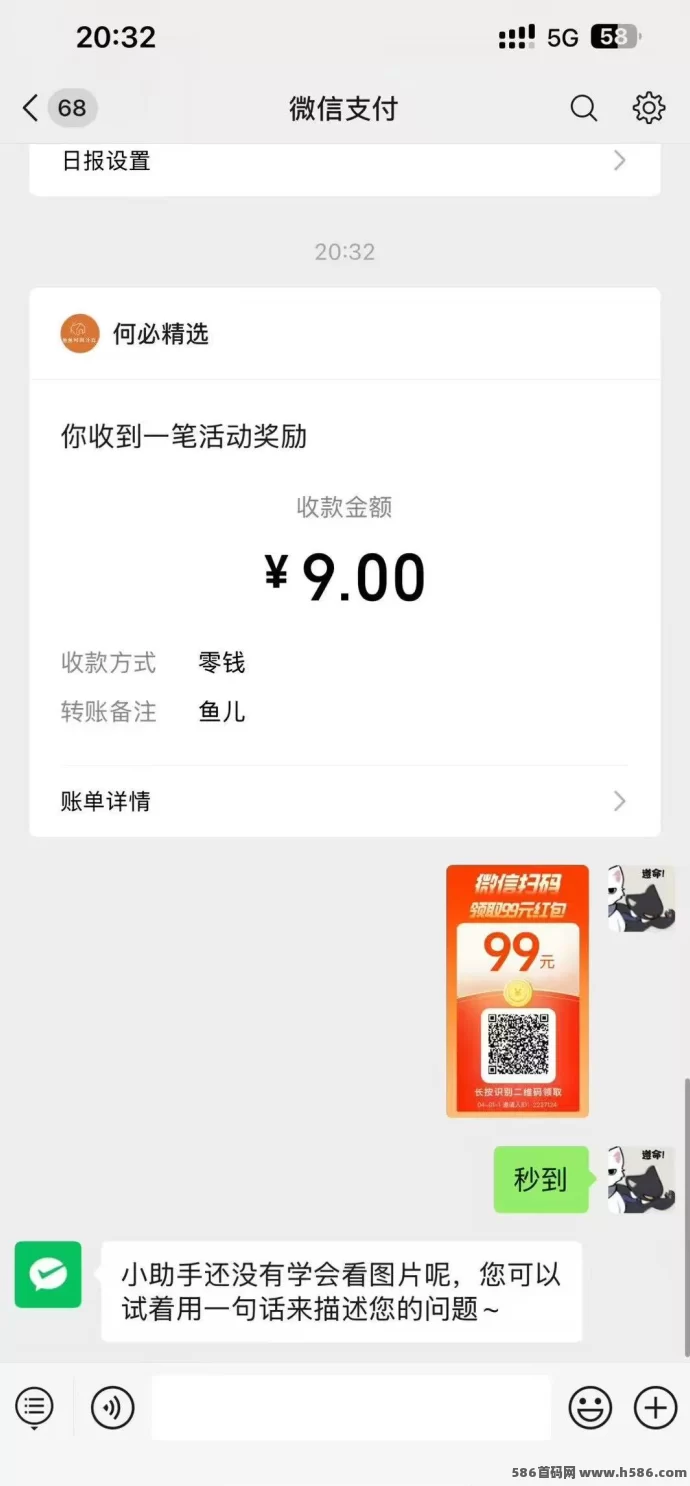Search within the 微信支付 chat
The width and height of the screenshot is (690, 1486).
click(583, 108)
